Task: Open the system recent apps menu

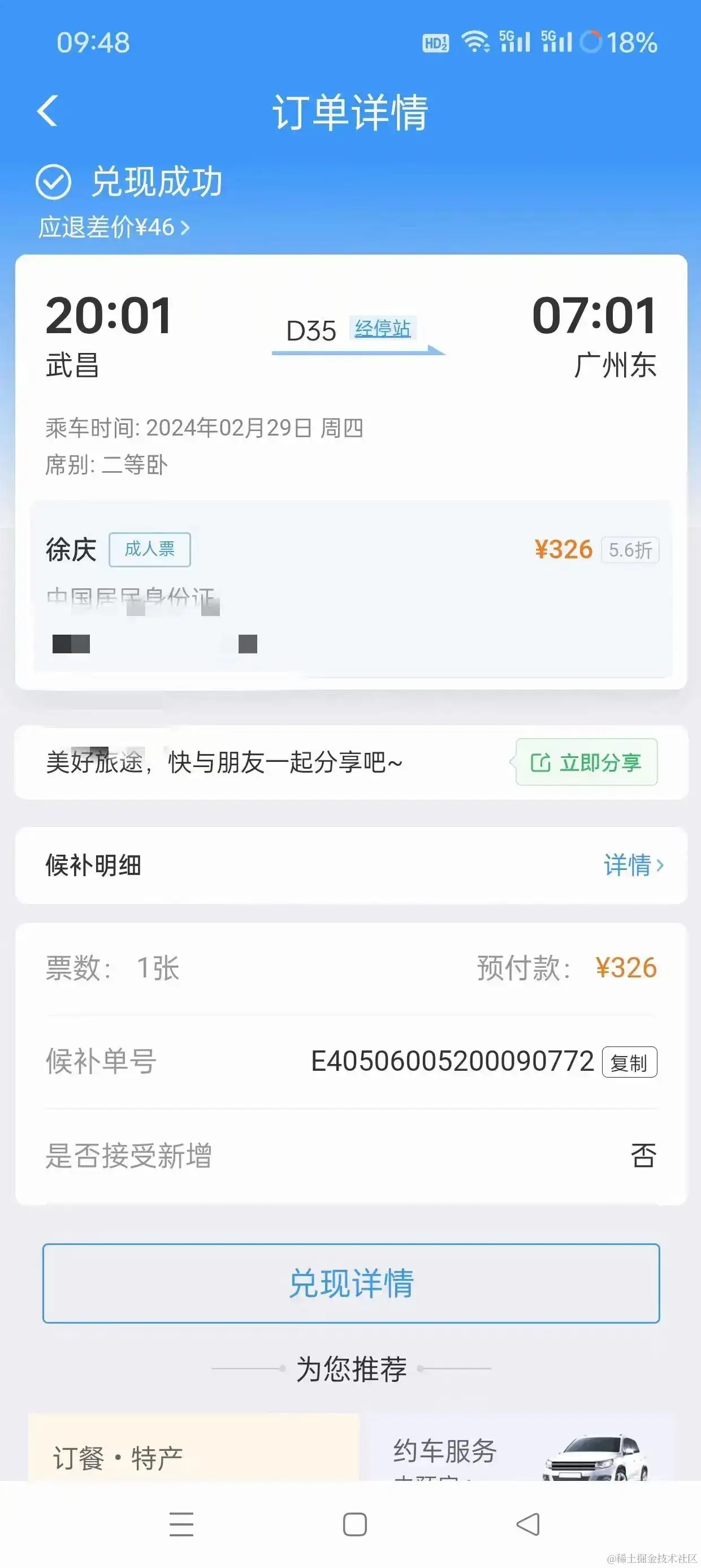Action: 181,1525
